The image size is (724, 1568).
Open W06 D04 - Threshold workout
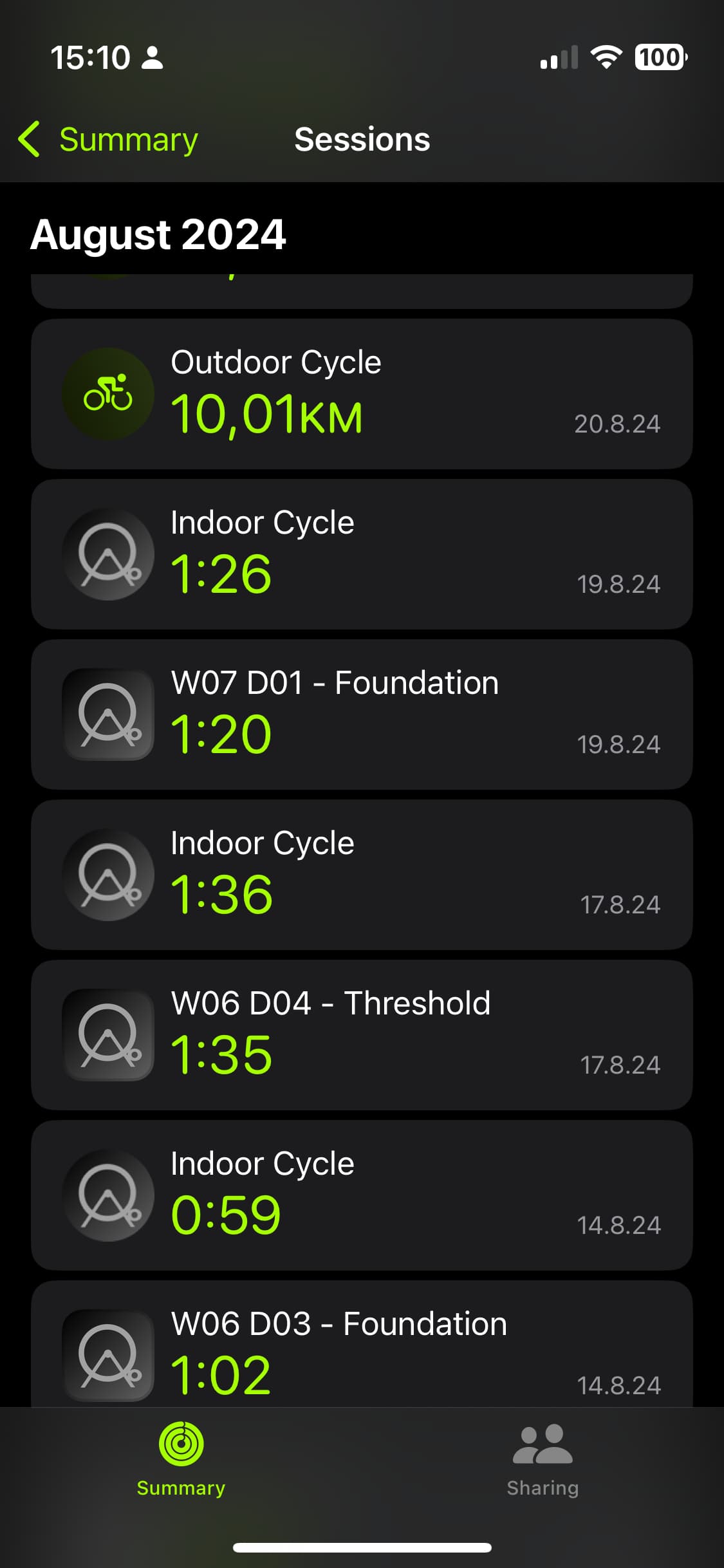click(x=362, y=1035)
